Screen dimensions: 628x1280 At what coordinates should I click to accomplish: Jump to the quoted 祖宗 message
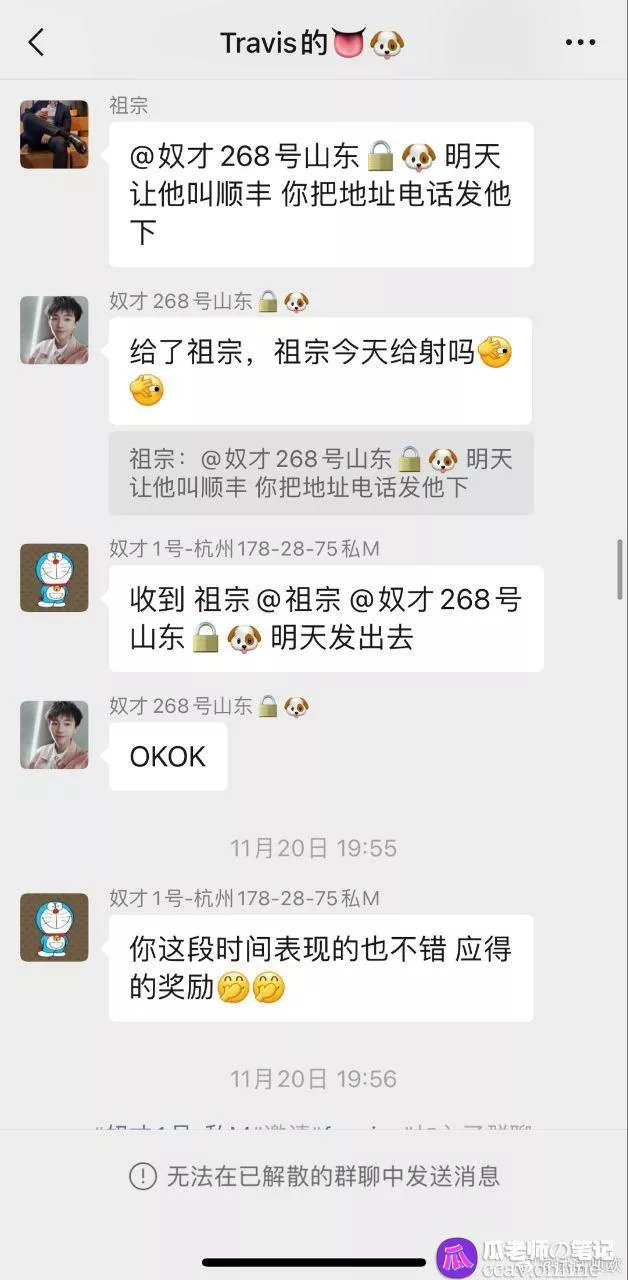click(320, 473)
